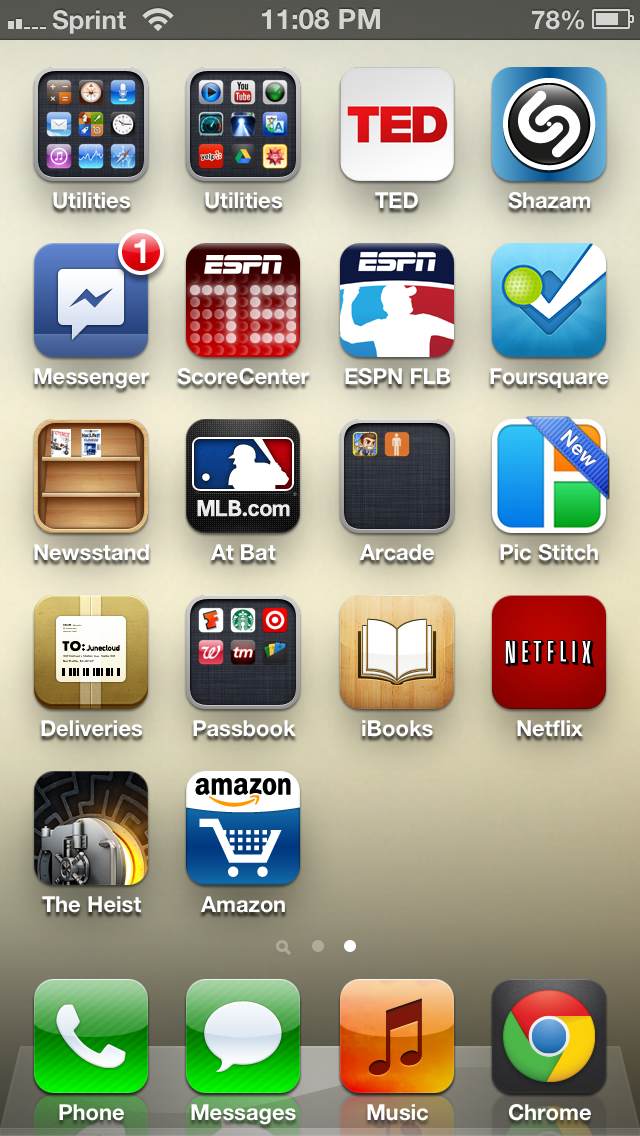640x1136 pixels.
Task: Open the Newsstand shelf
Action: [91, 476]
